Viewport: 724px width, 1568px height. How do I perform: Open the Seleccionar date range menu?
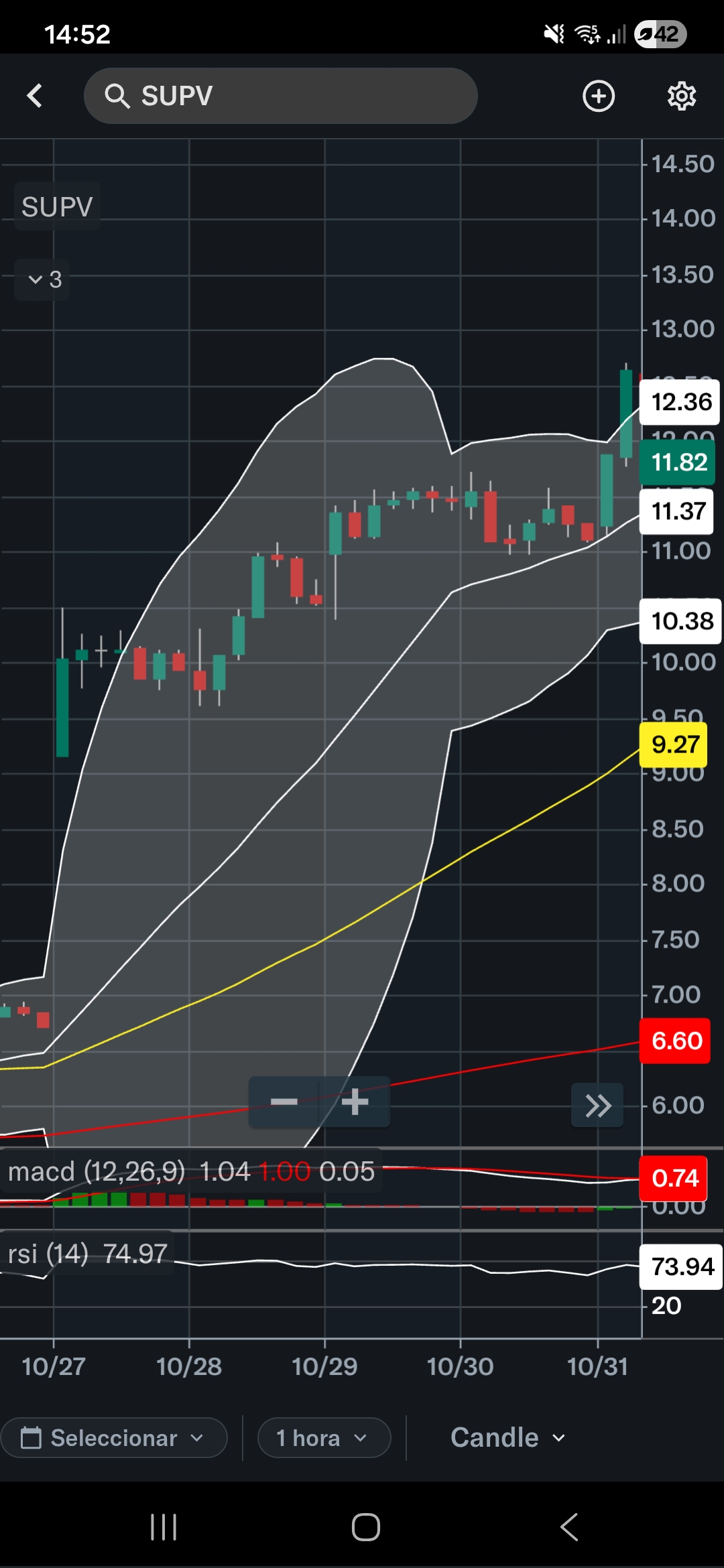coord(114,1437)
